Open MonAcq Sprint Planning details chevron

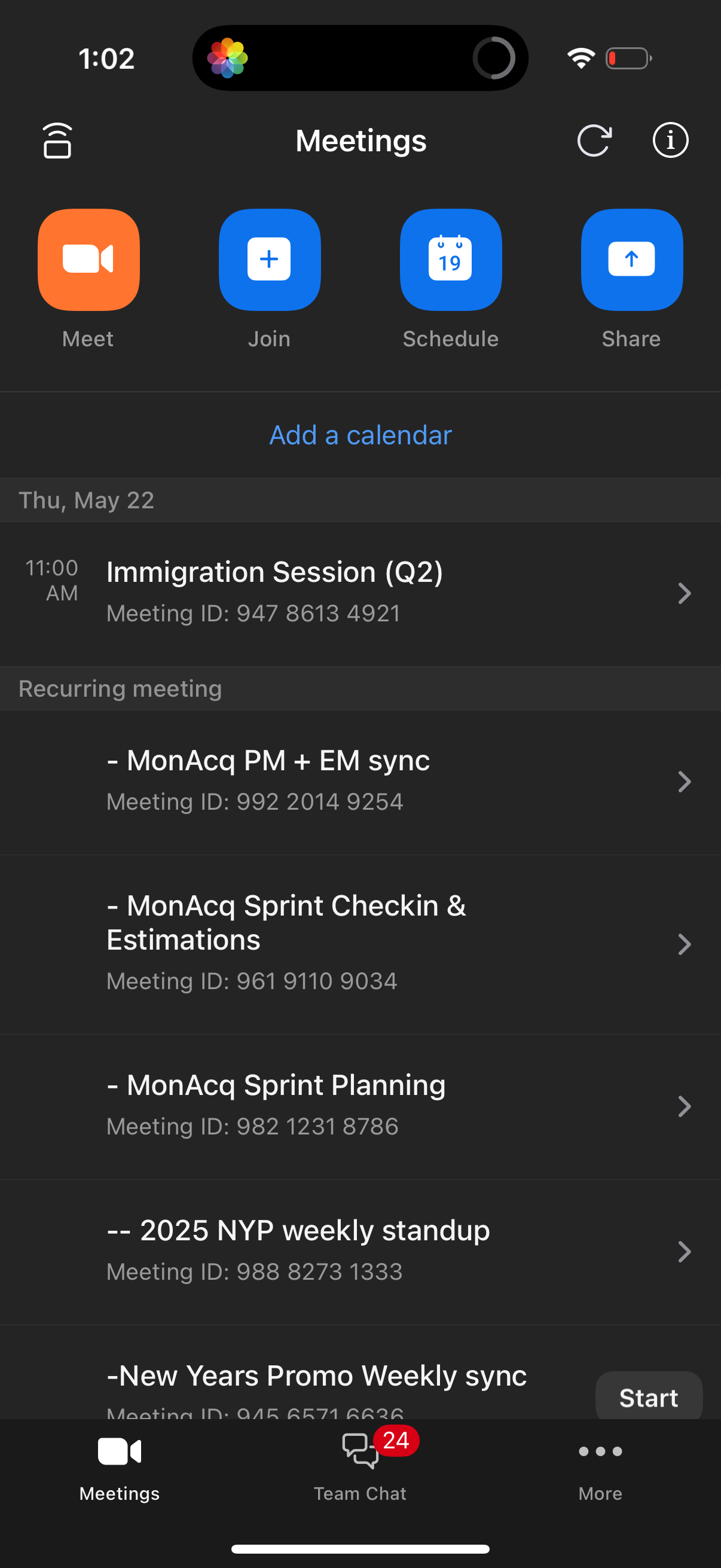(685, 1106)
